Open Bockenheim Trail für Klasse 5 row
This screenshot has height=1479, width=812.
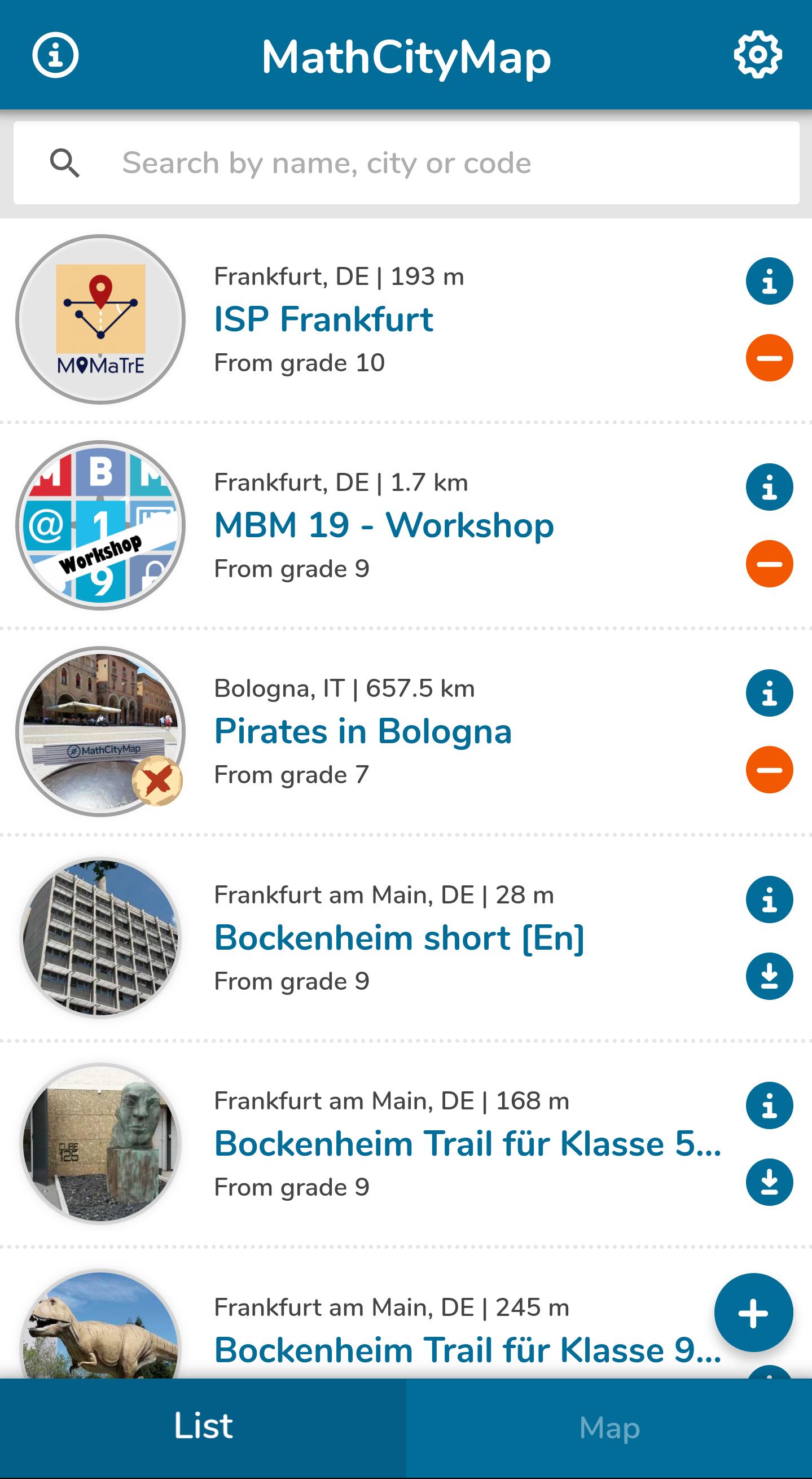tap(466, 1144)
